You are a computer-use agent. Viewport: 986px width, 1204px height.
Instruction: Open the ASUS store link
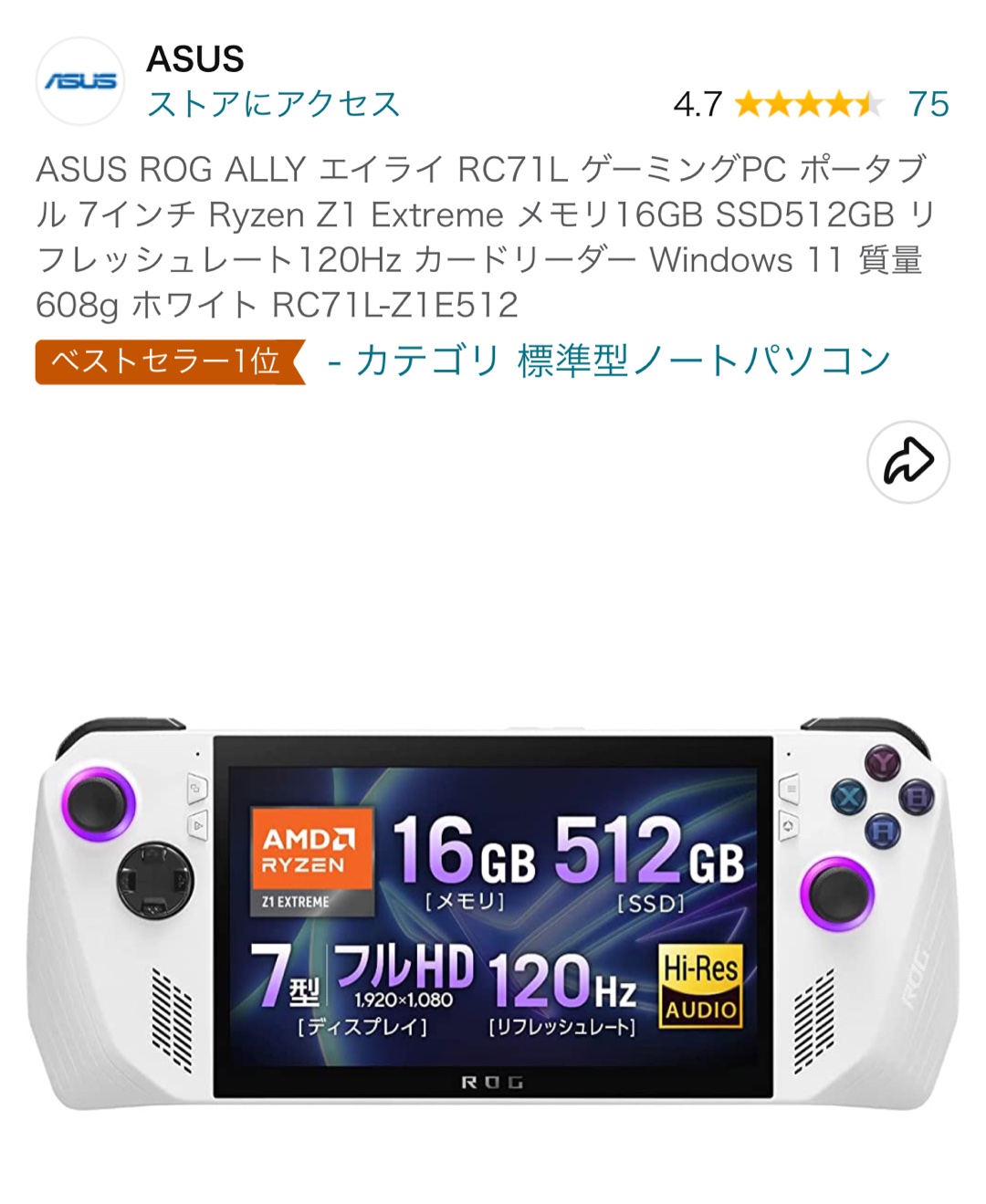[274, 104]
